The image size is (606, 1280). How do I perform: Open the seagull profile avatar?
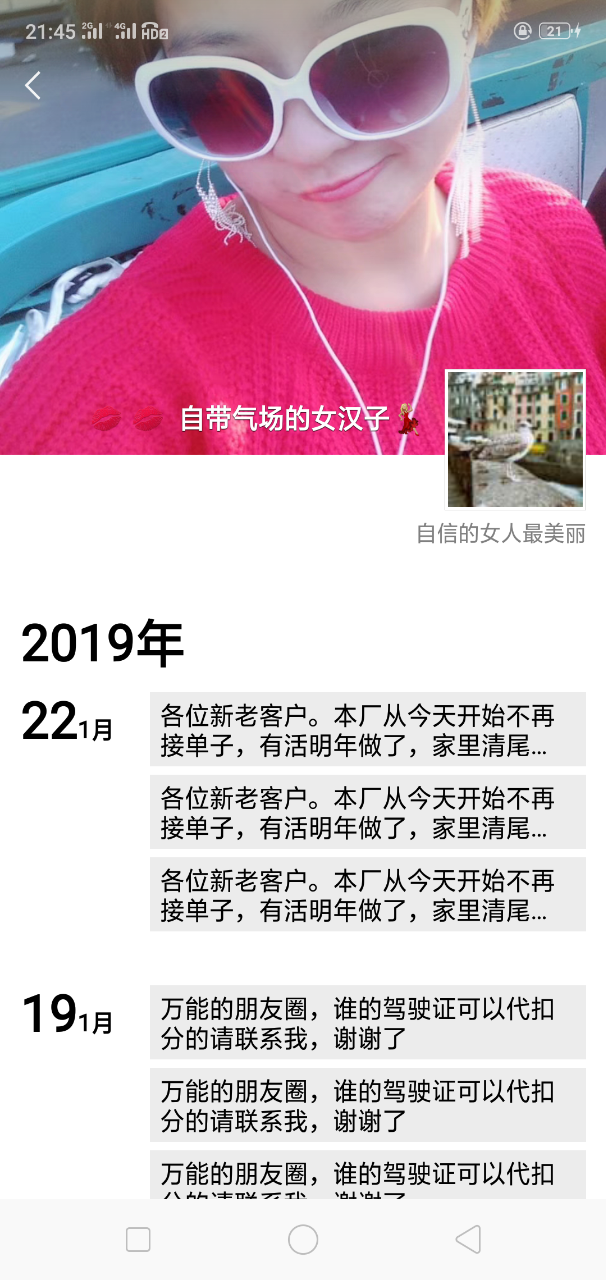coord(515,439)
